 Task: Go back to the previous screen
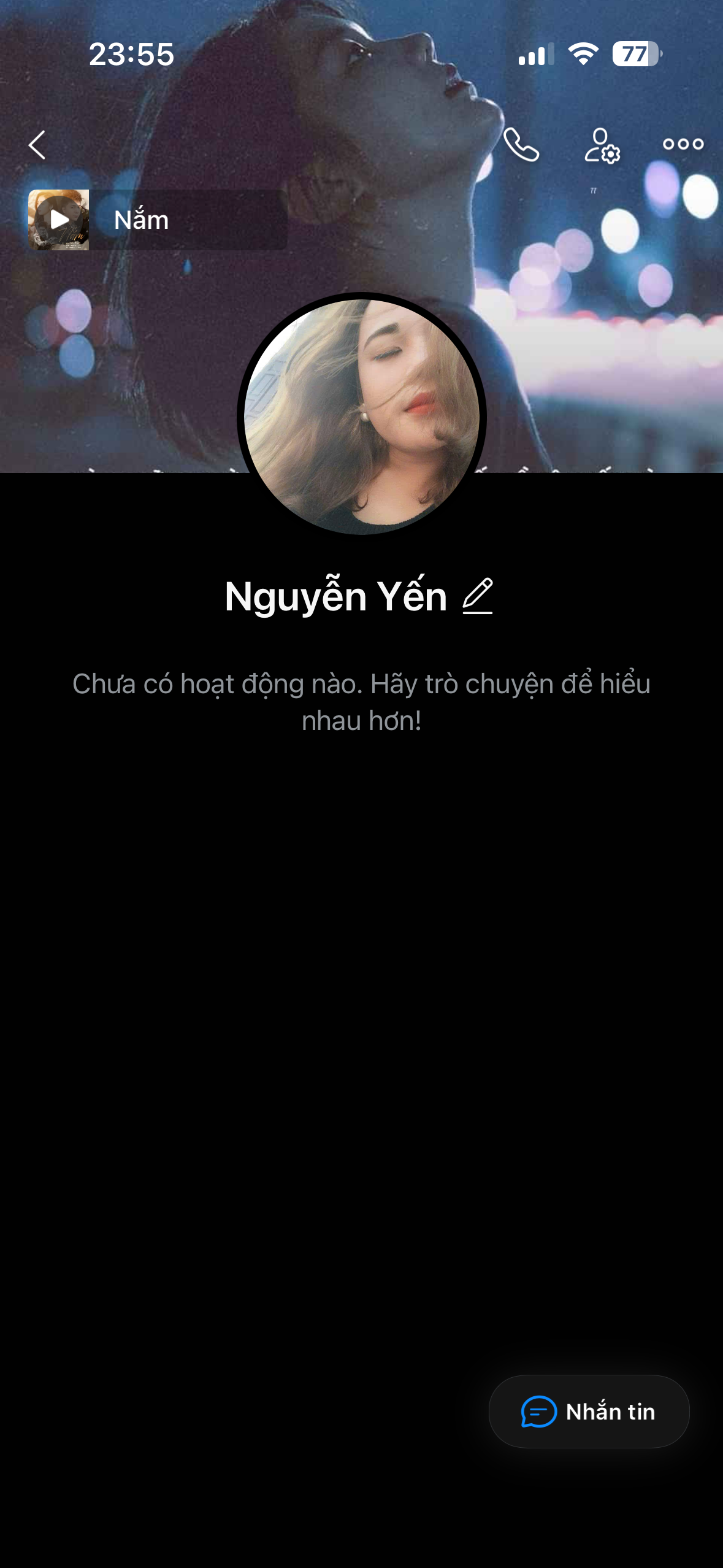pyautogui.click(x=37, y=145)
